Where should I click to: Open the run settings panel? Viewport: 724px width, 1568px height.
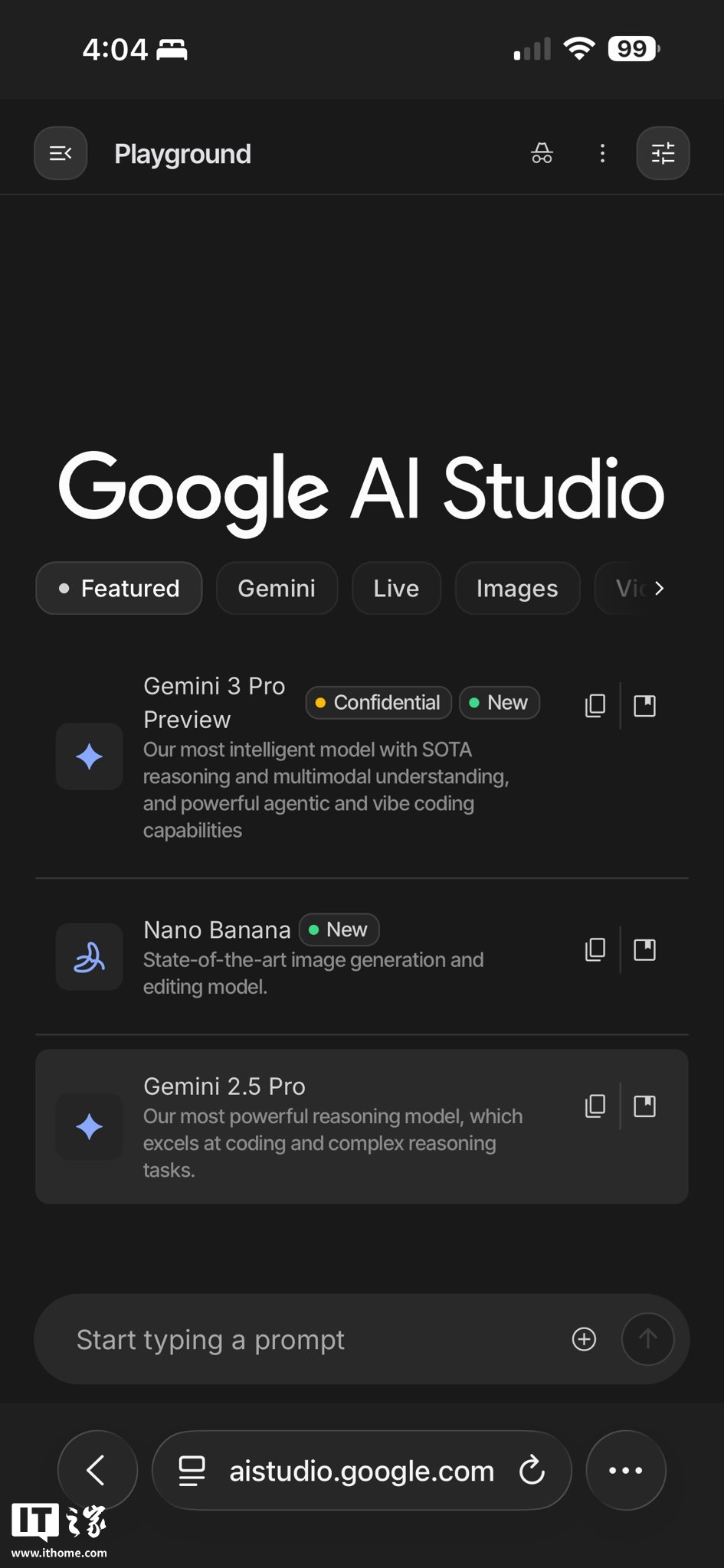[x=663, y=153]
